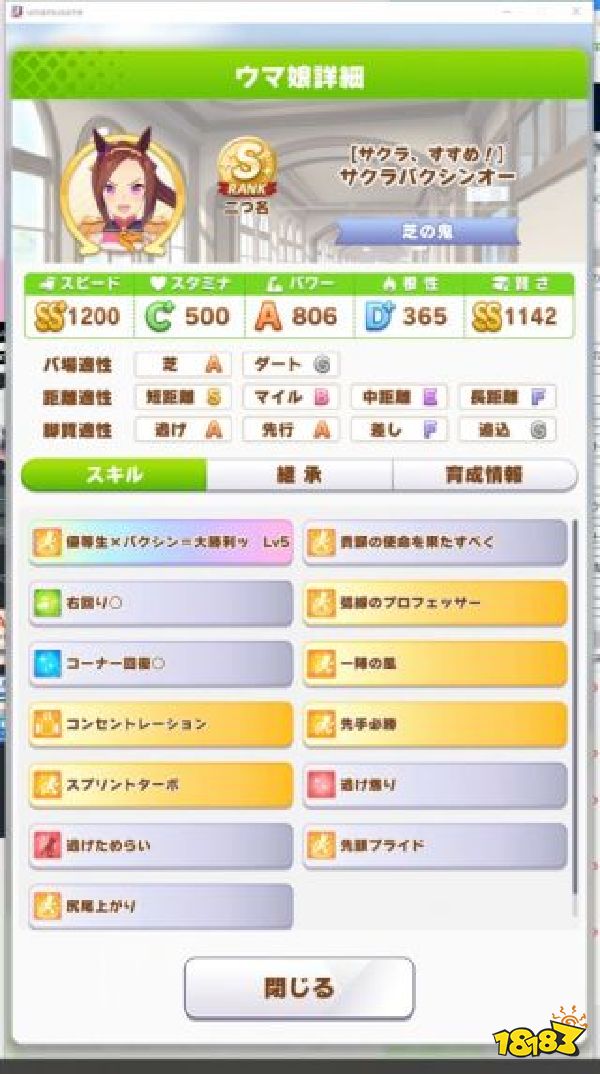Open the 優等生×バクシン=大勝利ッ skill details
The width and height of the screenshot is (600, 1074).
161,543
